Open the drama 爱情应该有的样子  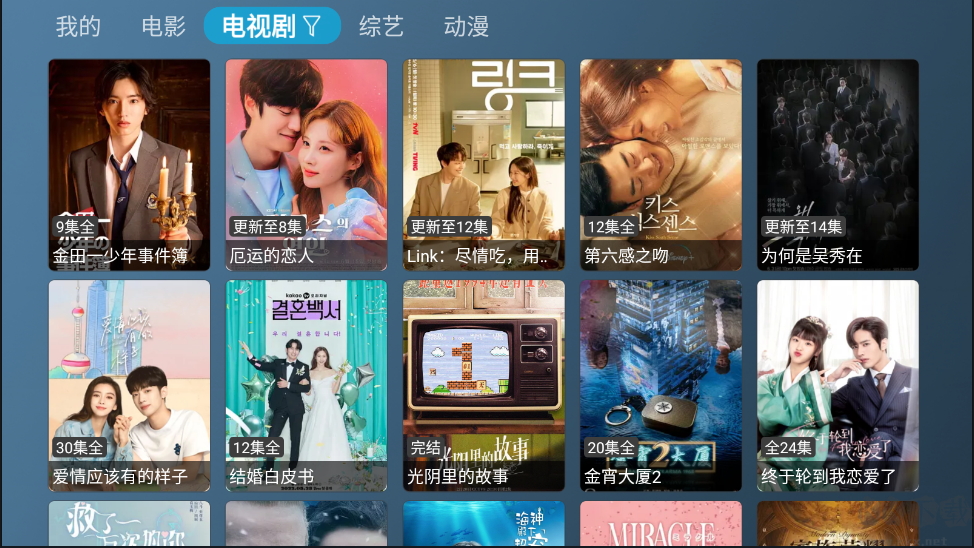click(129, 386)
